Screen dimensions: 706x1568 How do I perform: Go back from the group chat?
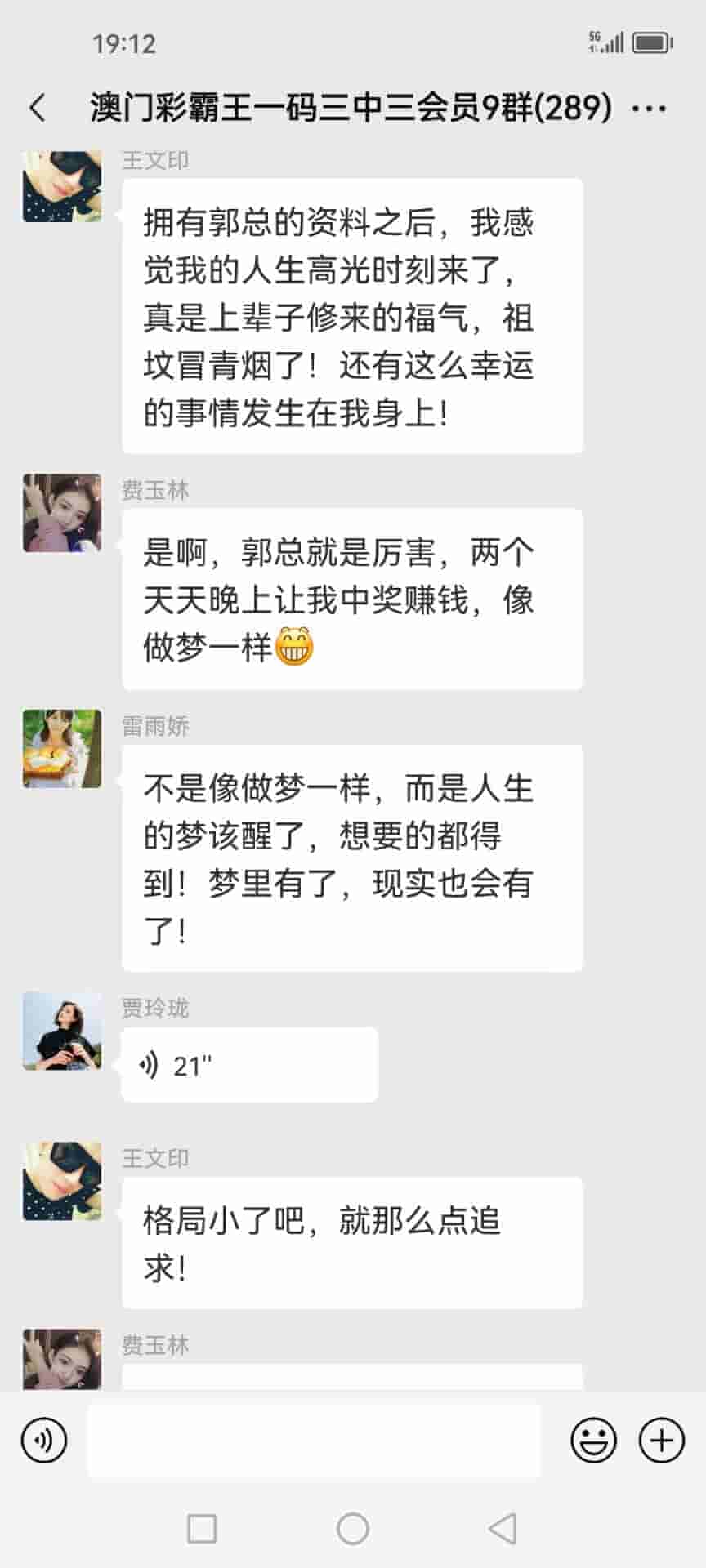(x=38, y=108)
